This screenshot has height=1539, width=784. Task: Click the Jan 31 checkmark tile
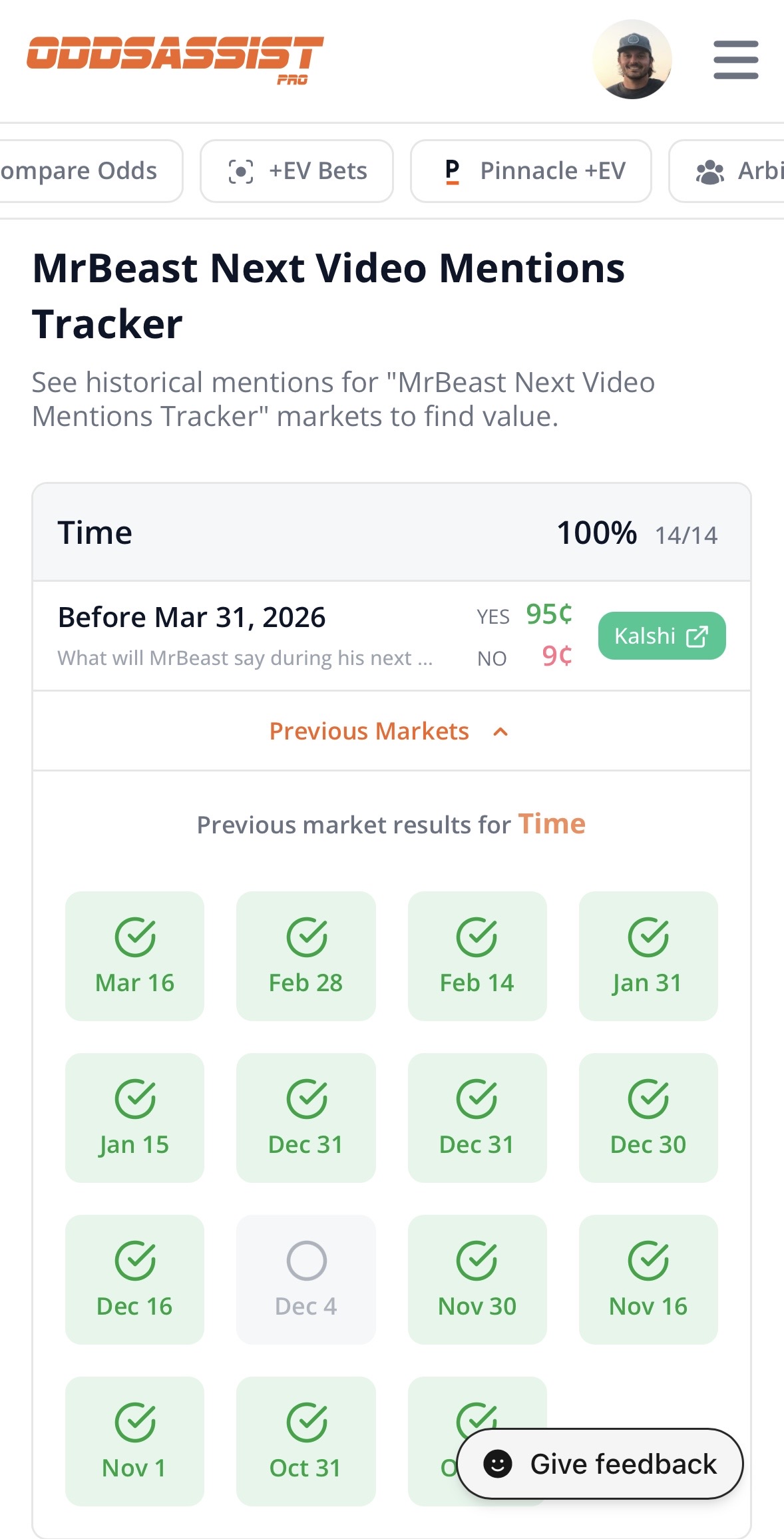[648, 955]
